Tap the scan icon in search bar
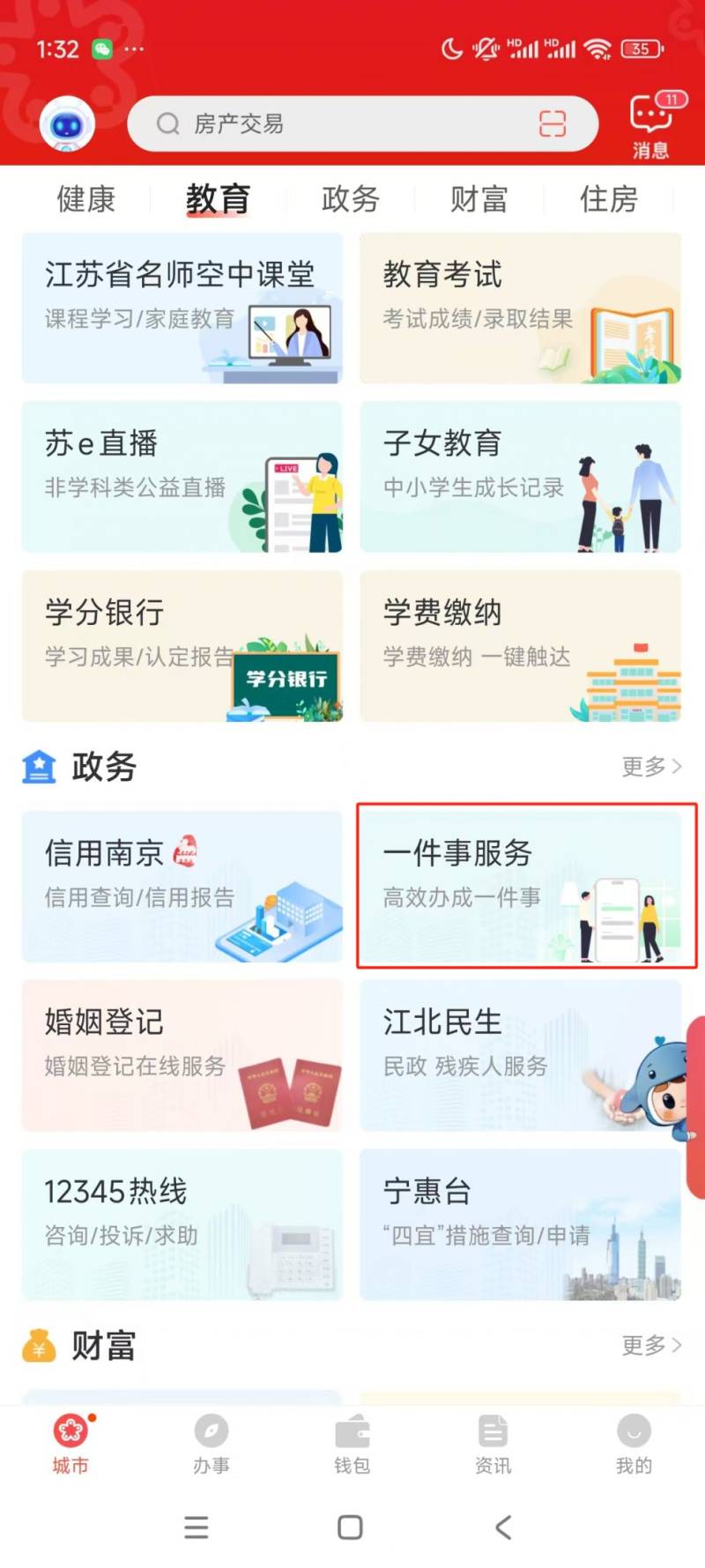Image resolution: width=705 pixels, height=1568 pixels. [553, 124]
